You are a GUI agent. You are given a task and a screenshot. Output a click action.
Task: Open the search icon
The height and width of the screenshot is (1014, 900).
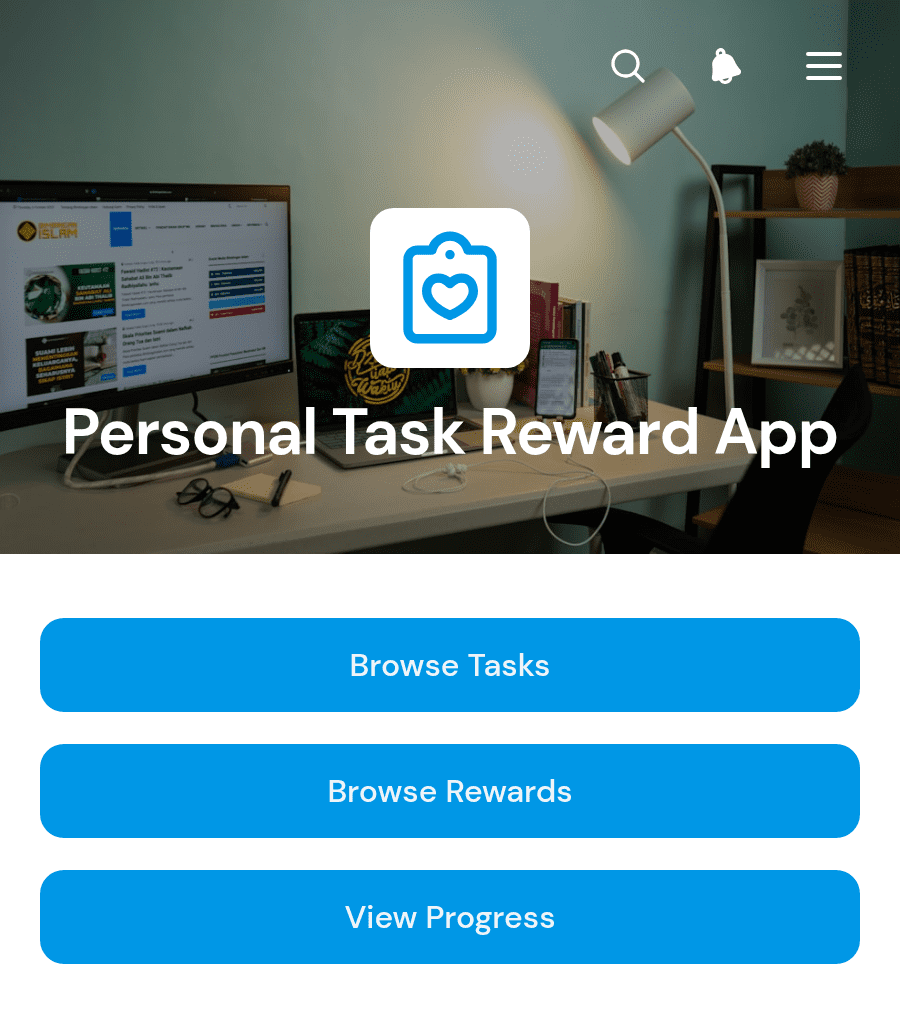[x=628, y=66]
